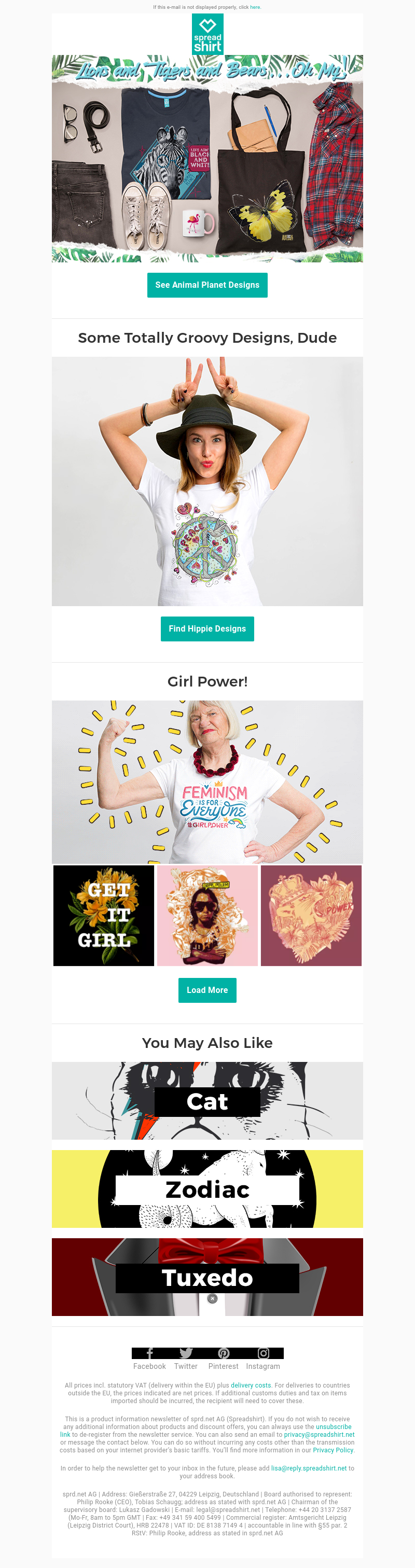Viewport: 415px width, 1568px height.
Task: Open the hippie peace shirt photo
Action: click(x=207, y=481)
